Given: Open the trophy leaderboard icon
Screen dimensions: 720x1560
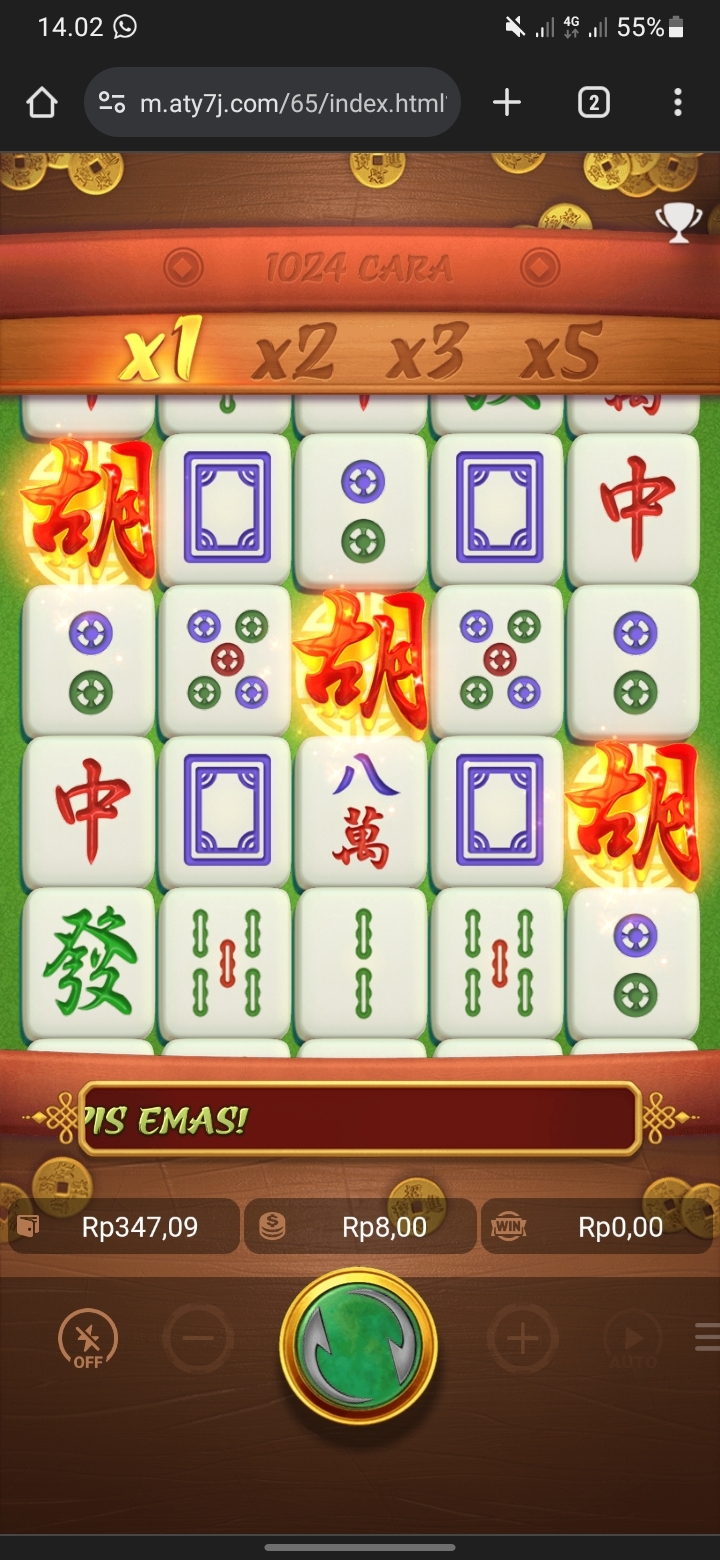Looking at the screenshot, I should point(678,222).
